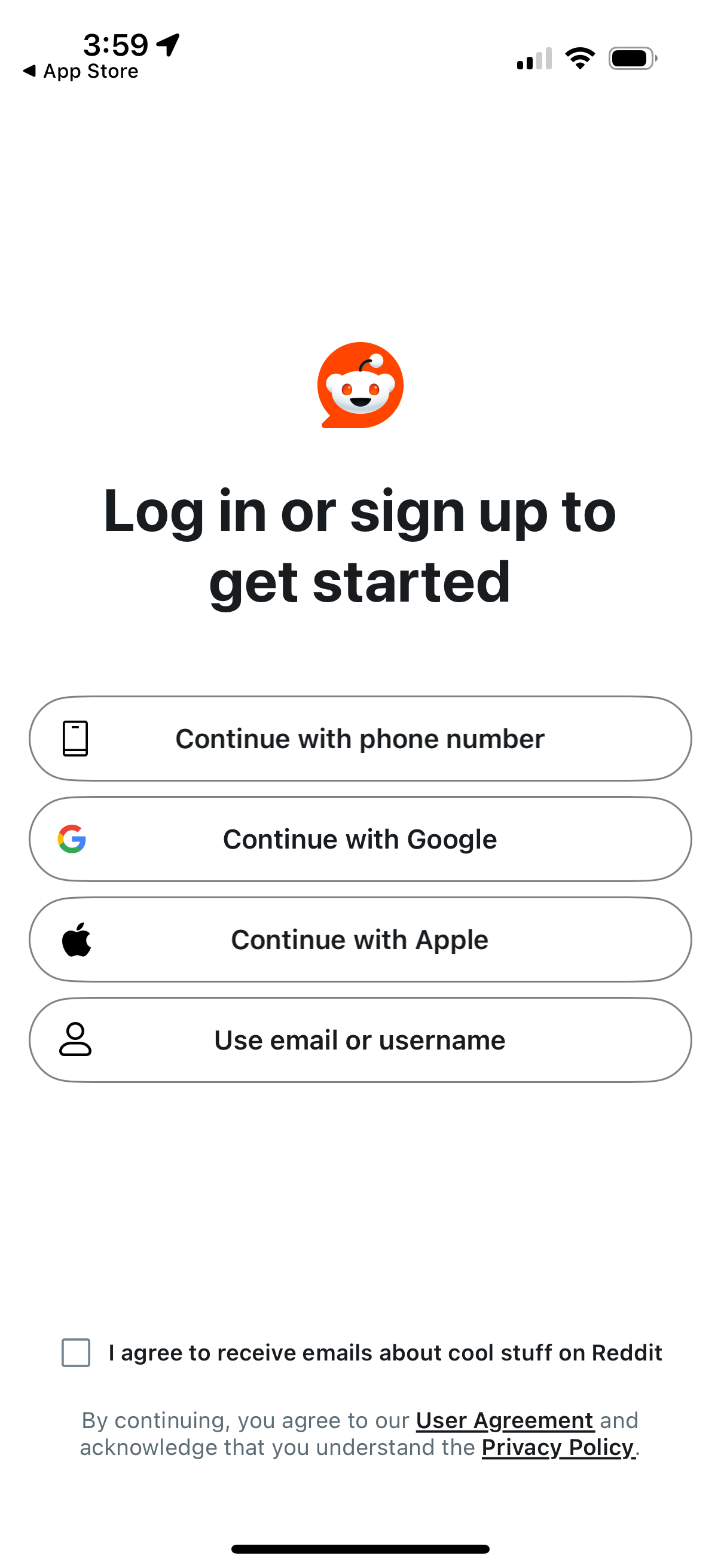Tap Continue with Apple
The height and width of the screenshot is (1568, 721).
tap(360, 939)
